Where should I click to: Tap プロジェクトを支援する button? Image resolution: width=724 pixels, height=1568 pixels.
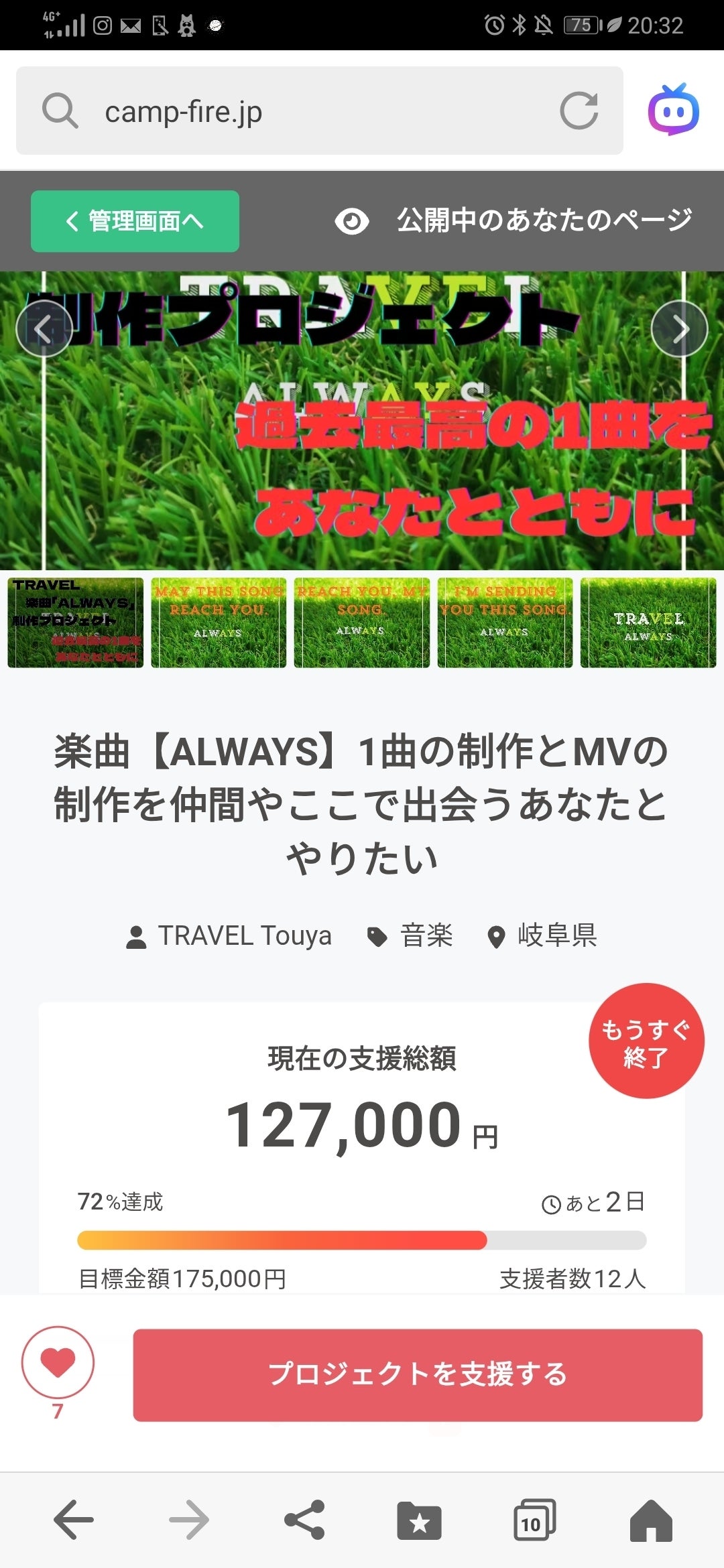point(418,1375)
